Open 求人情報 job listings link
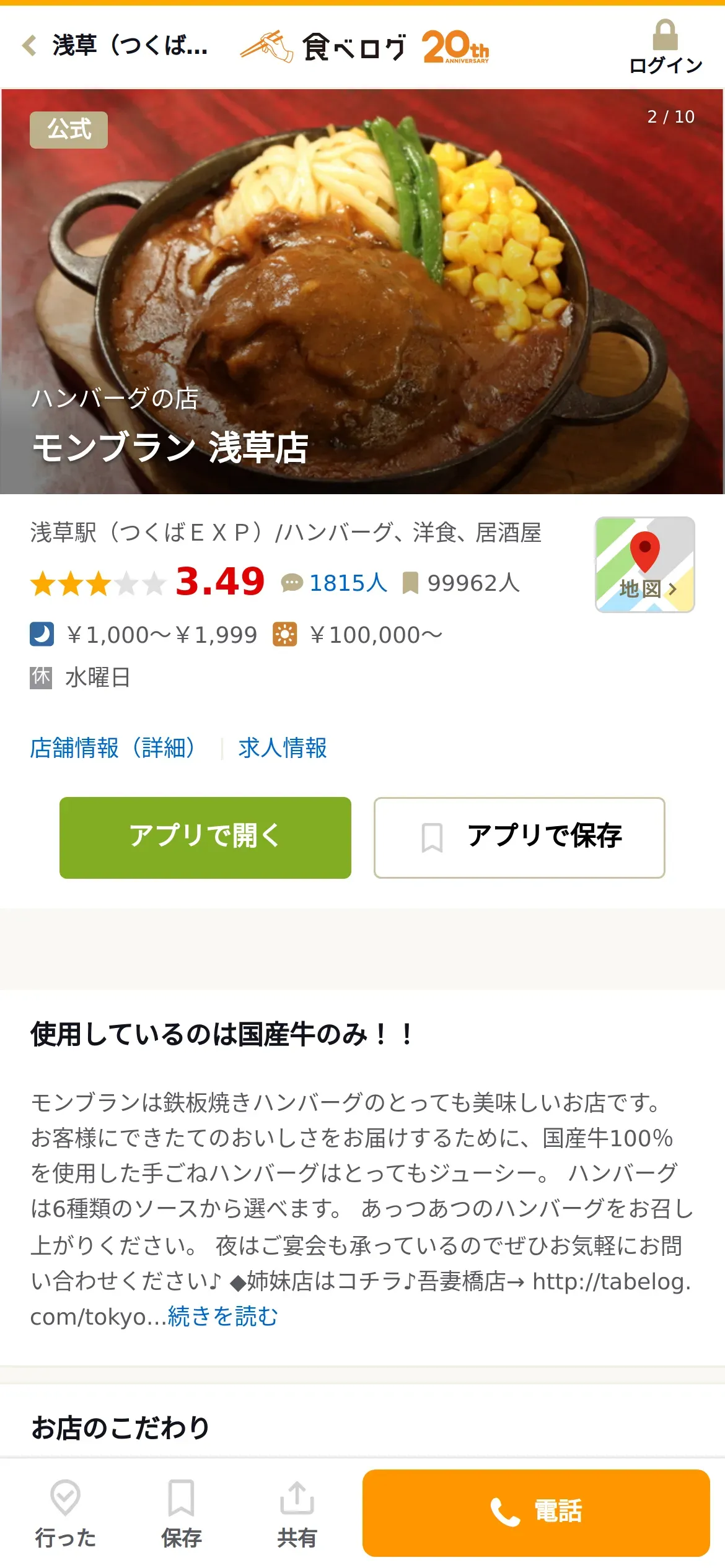Screen dimensions: 725x1568 point(283,747)
